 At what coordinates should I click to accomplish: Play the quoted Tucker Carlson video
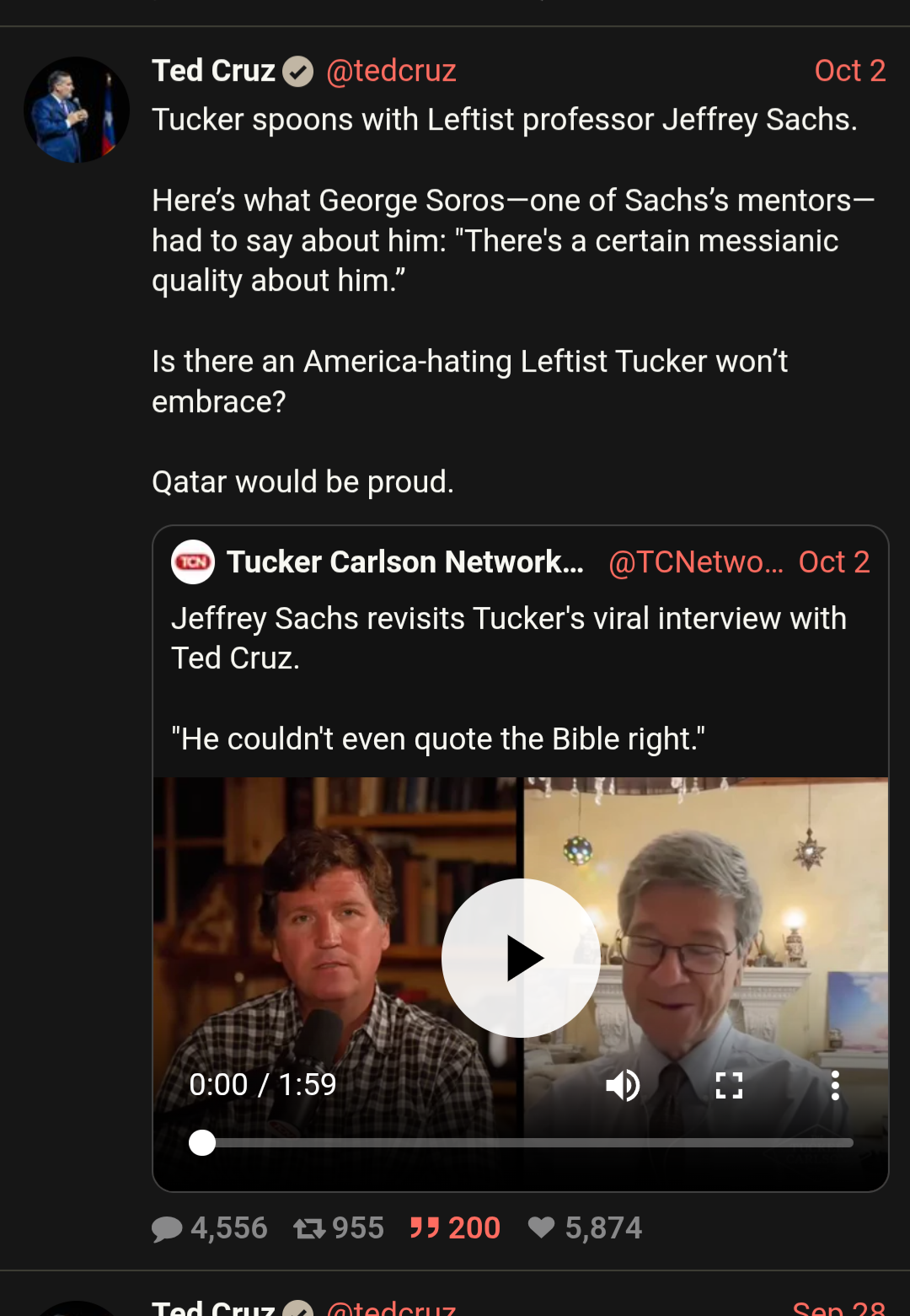click(521, 959)
